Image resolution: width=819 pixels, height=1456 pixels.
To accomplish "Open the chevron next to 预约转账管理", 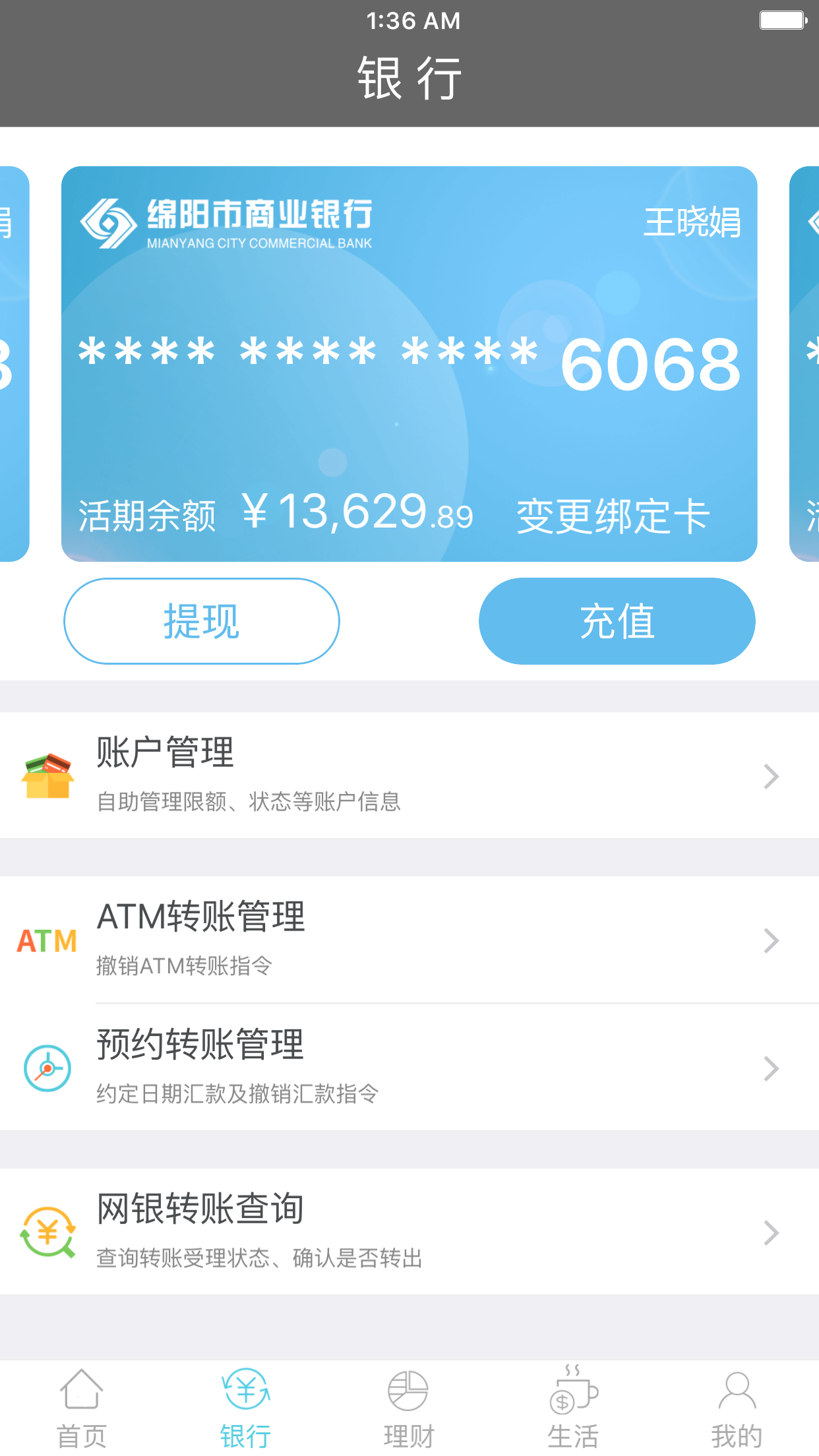I will (x=772, y=1068).
